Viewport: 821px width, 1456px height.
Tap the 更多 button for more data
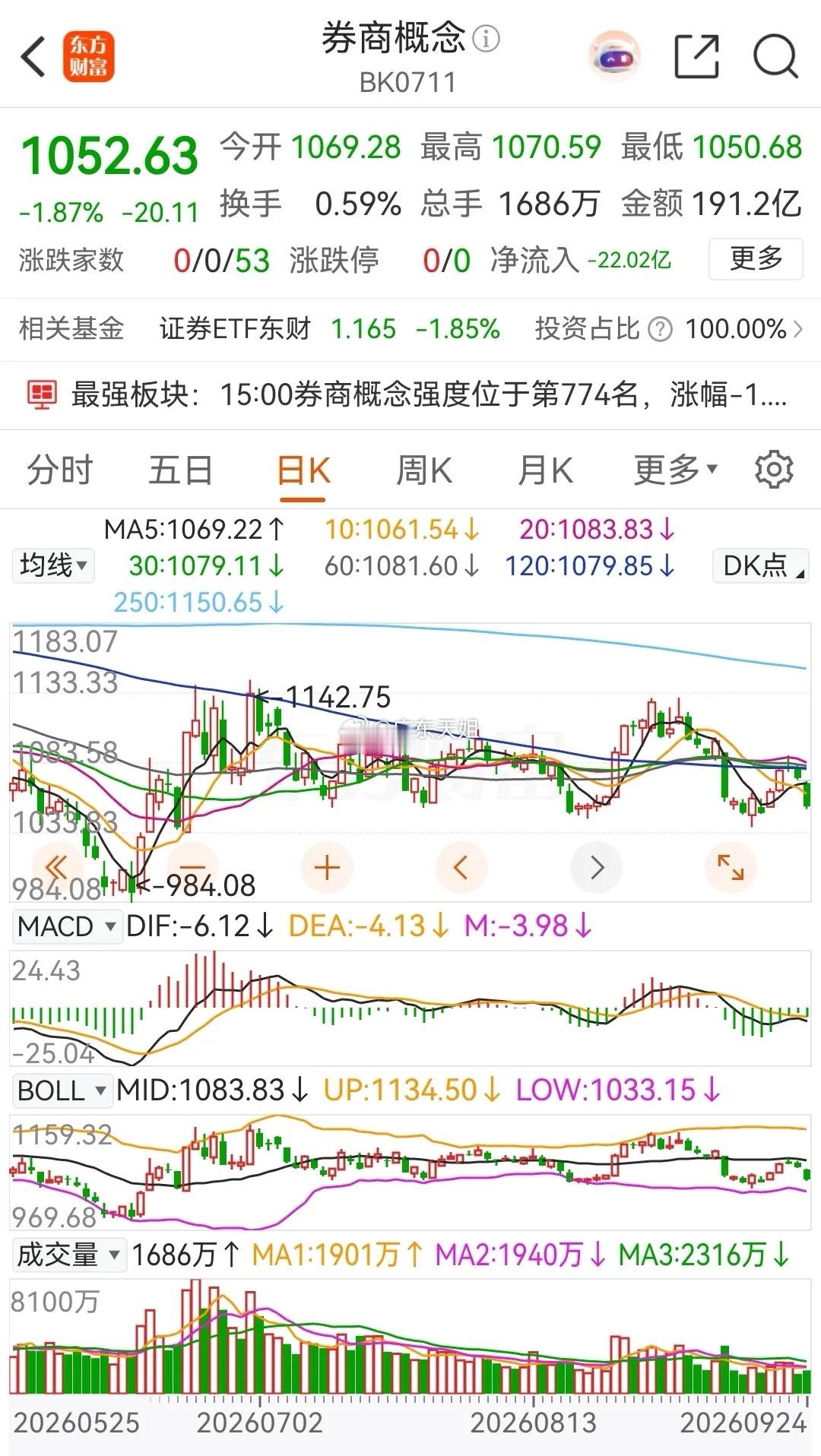coord(756,259)
